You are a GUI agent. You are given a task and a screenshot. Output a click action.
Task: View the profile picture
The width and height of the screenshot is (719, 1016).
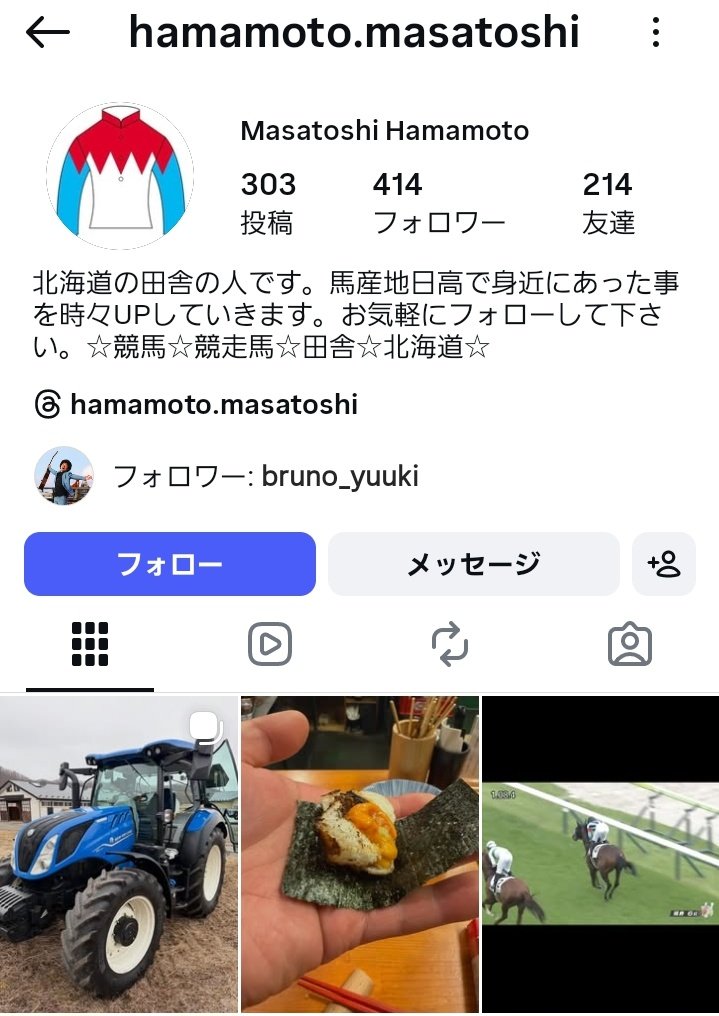coord(120,176)
